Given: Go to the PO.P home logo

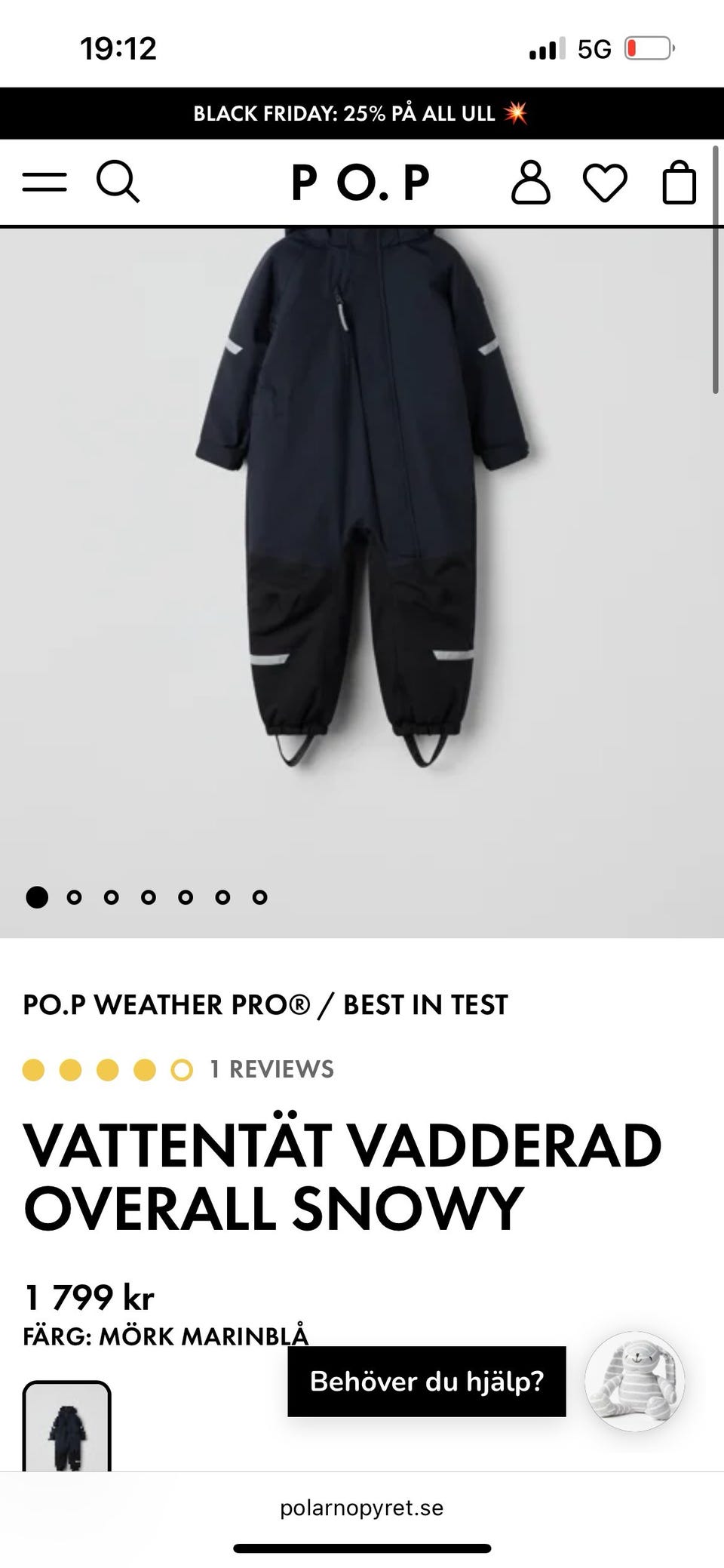Looking at the screenshot, I should [x=360, y=183].
